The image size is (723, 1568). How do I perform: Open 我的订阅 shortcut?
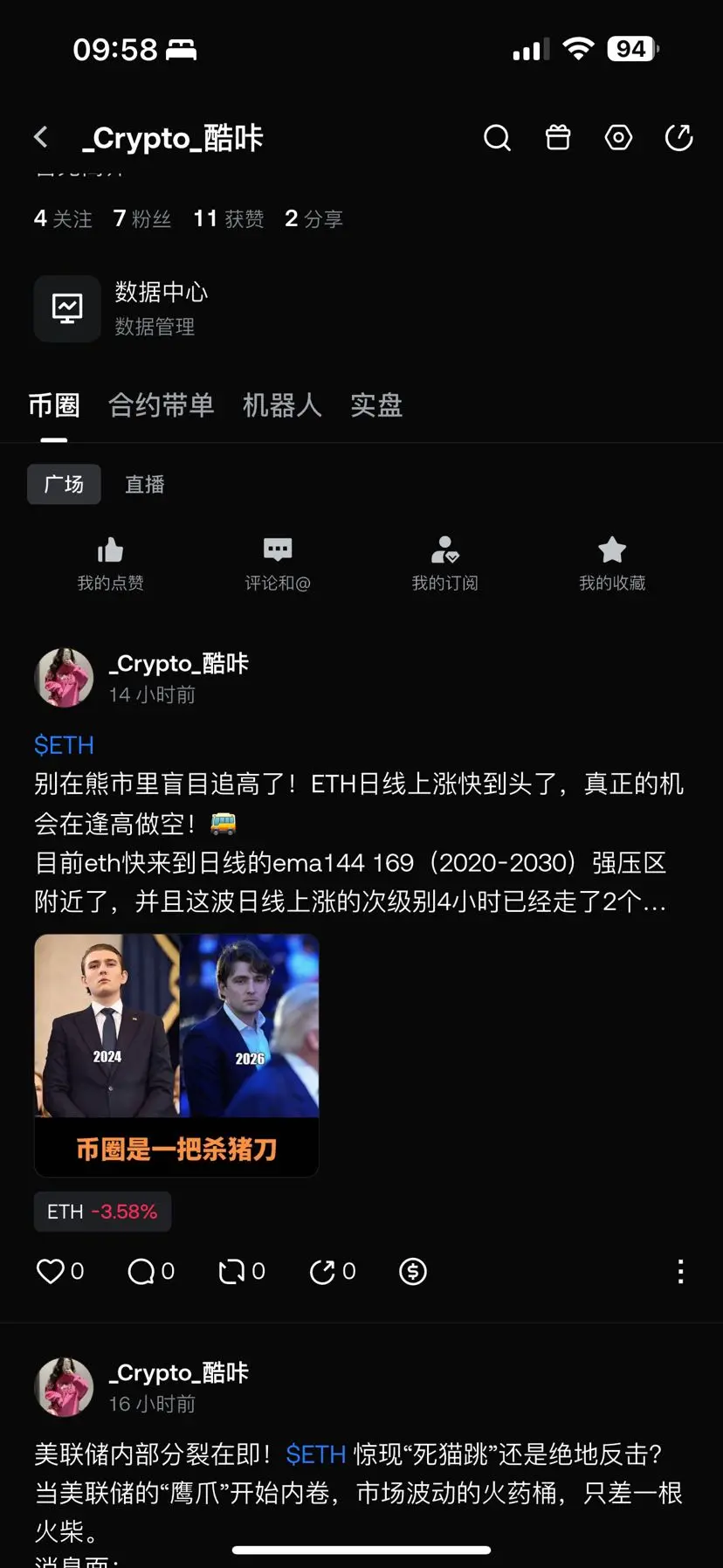[x=445, y=563]
